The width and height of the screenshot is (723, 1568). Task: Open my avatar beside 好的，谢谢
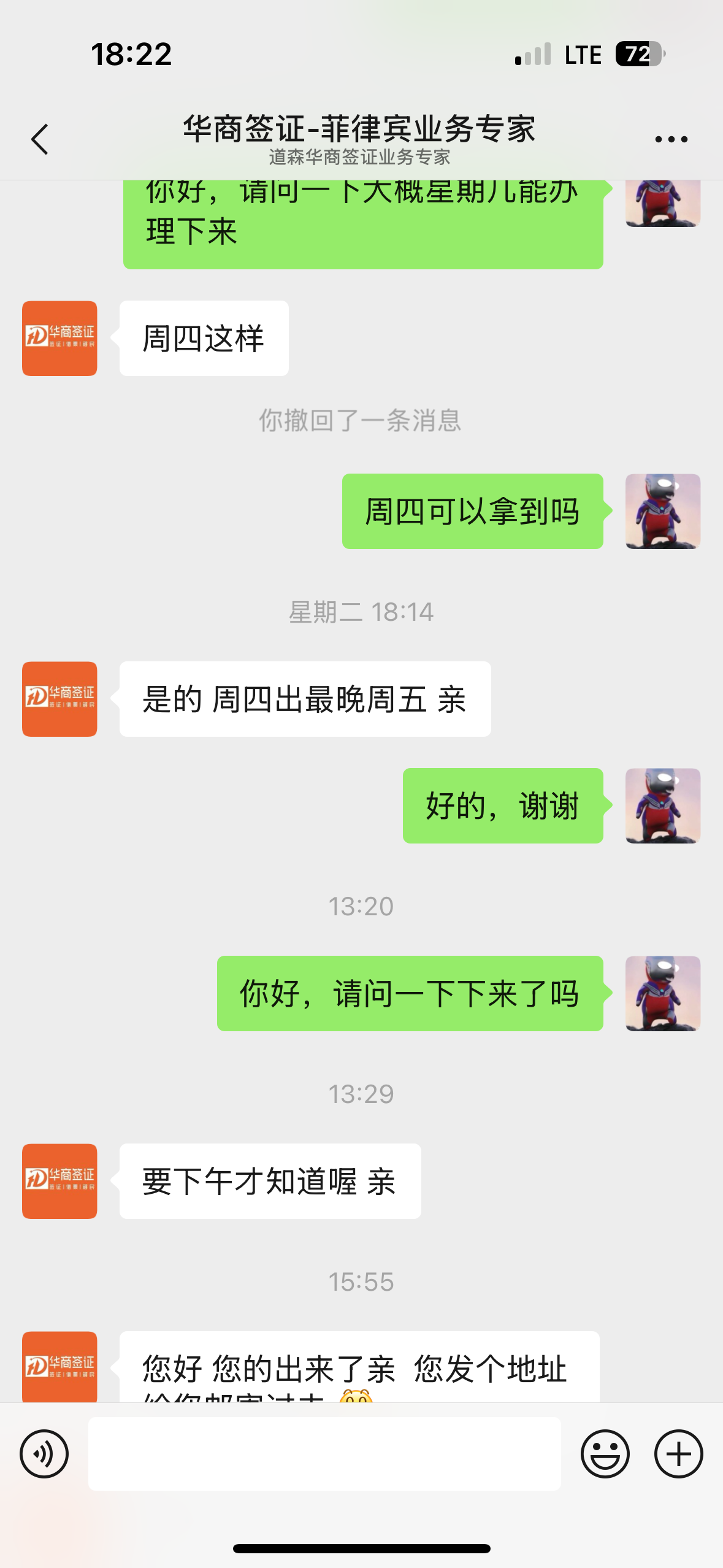click(x=662, y=805)
